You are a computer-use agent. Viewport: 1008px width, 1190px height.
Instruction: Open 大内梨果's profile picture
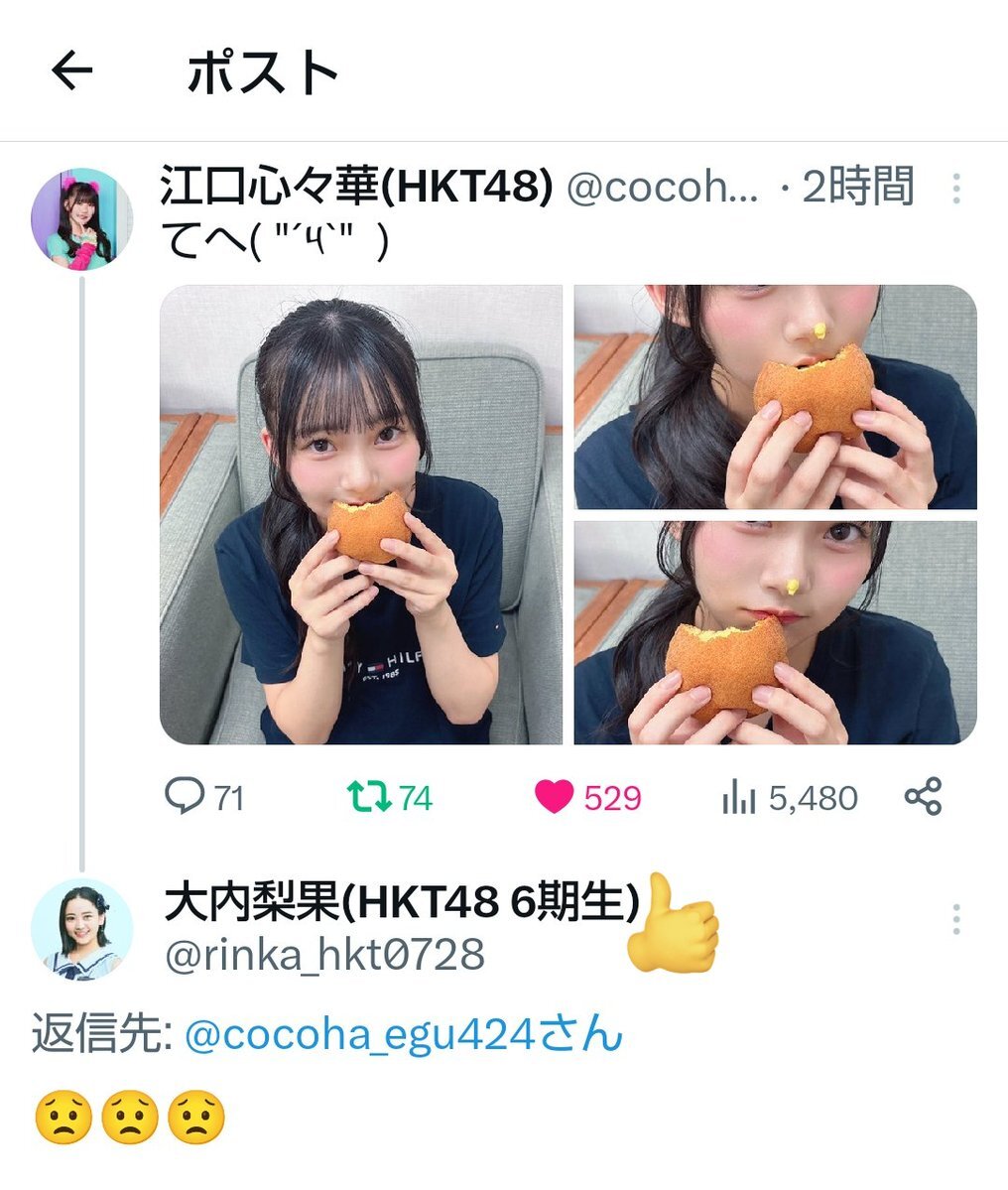(x=82, y=930)
